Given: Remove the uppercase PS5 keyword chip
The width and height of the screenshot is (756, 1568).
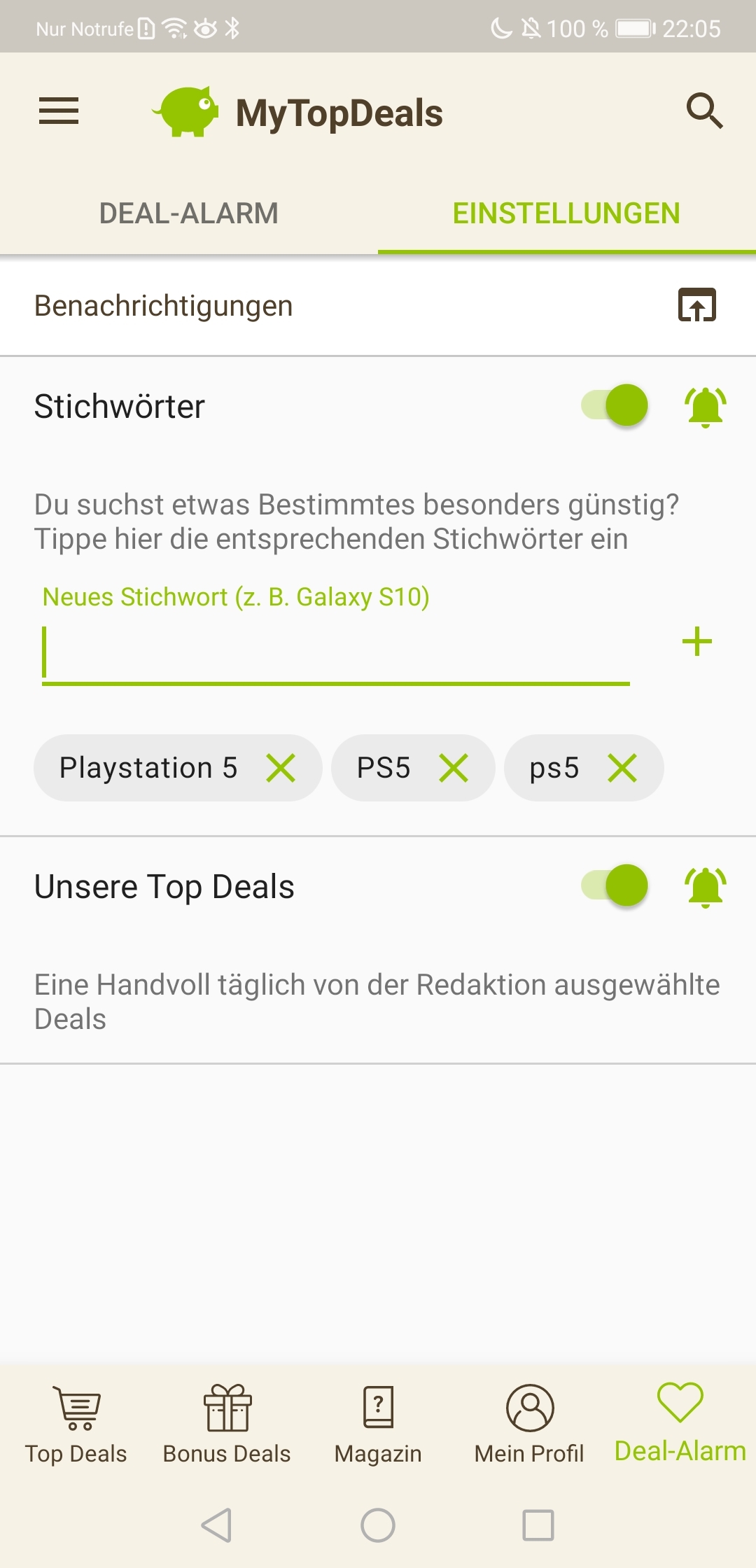Looking at the screenshot, I should click(454, 768).
